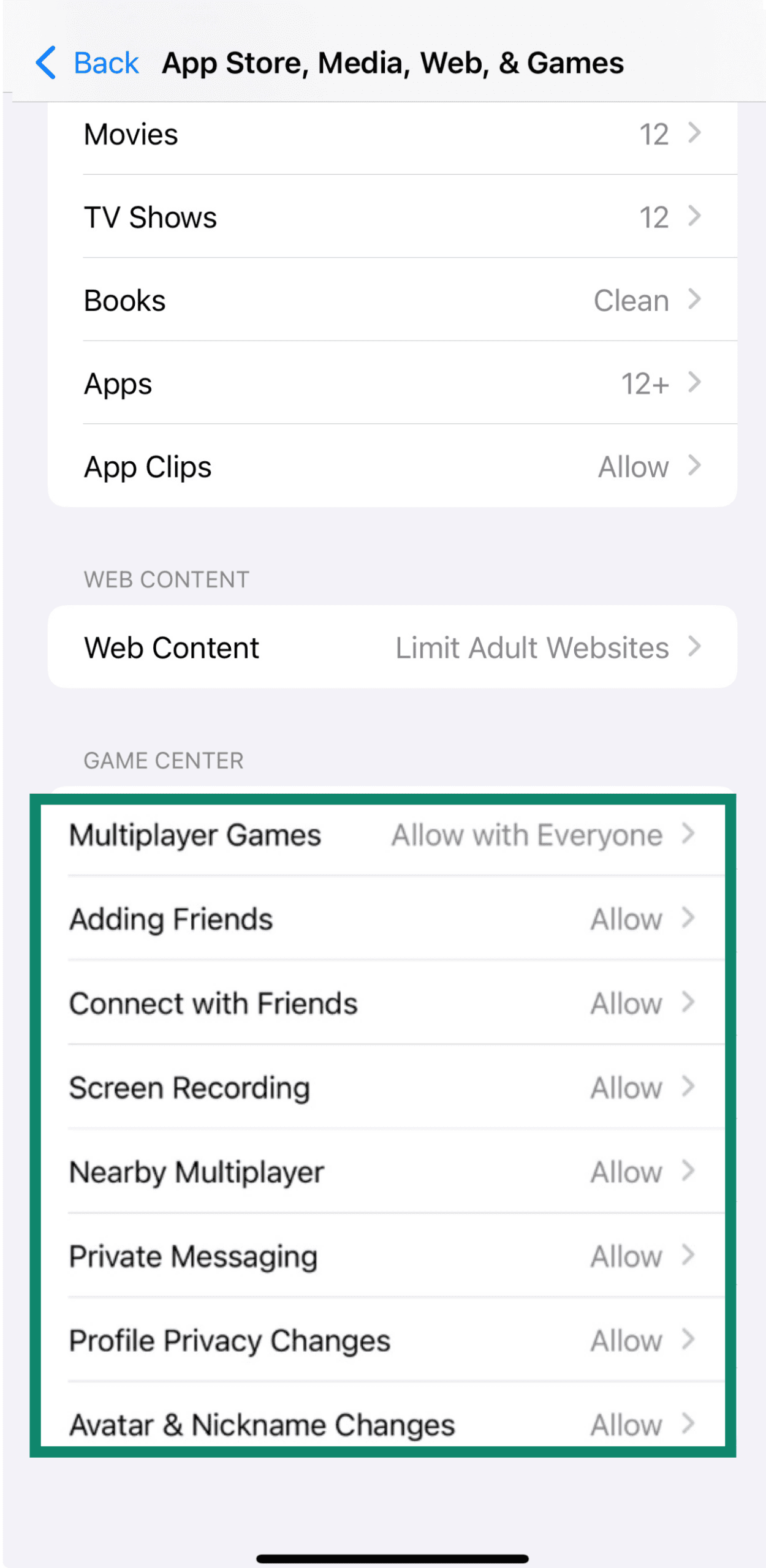
Task: Tap the back chevron icon
Action: click(x=46, y=62)
